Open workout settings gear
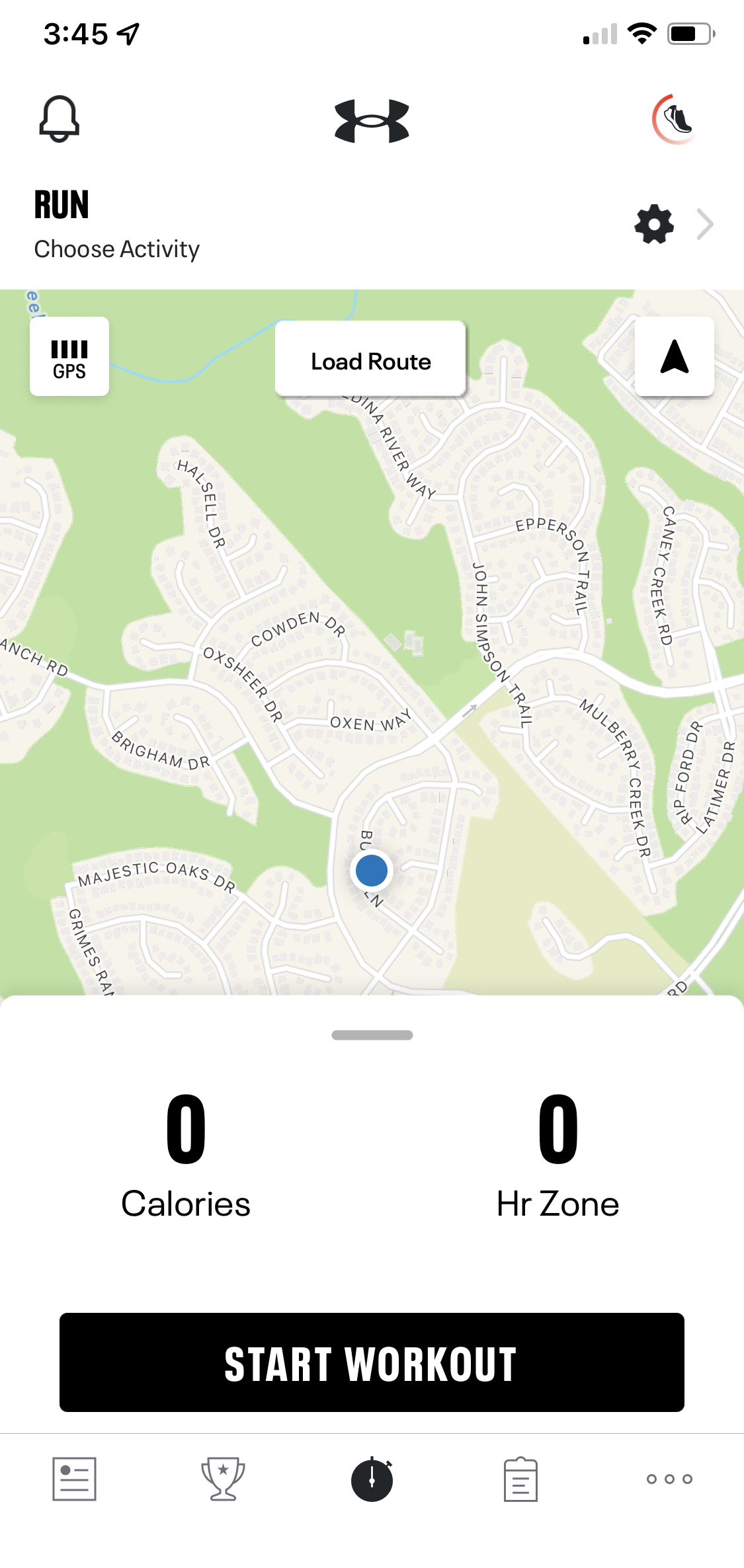744x1568 pixels. click(654, 224)
